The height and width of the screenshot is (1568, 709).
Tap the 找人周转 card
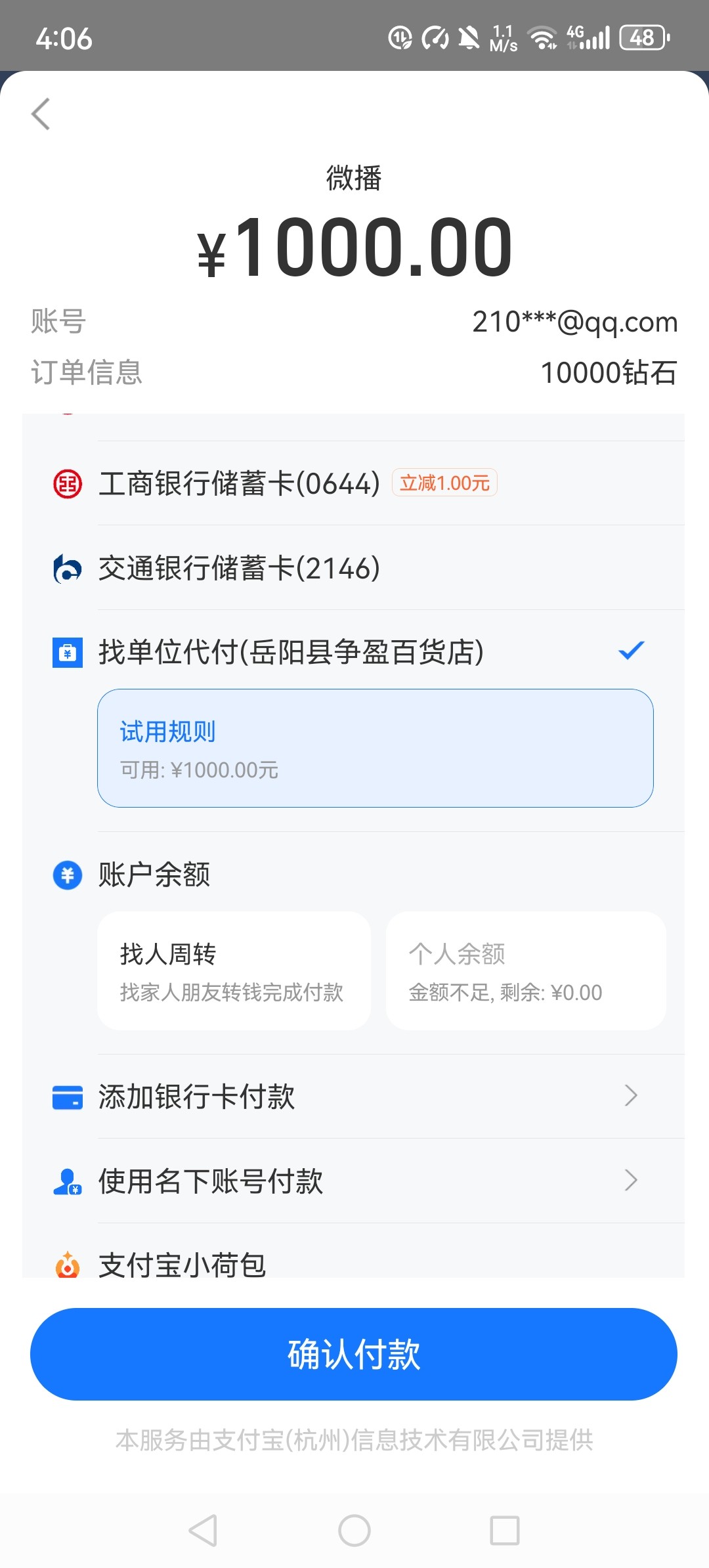(x=234, y=970)
